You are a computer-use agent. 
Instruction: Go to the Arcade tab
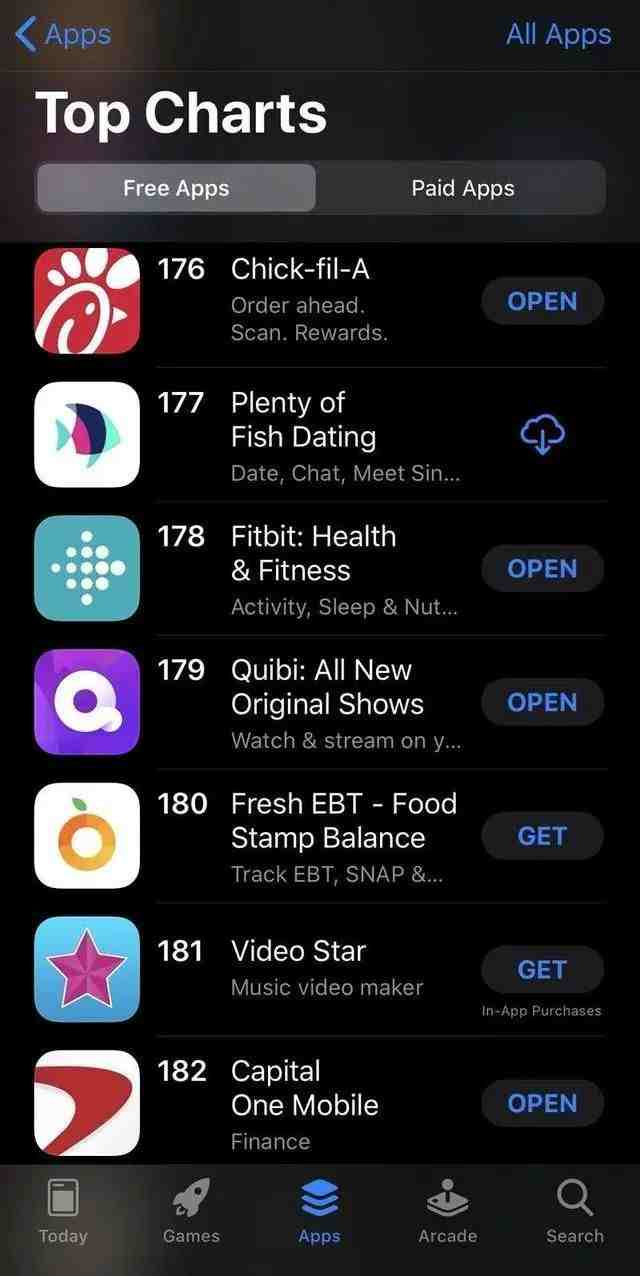pyautogui.click(x=447, y=1211)
